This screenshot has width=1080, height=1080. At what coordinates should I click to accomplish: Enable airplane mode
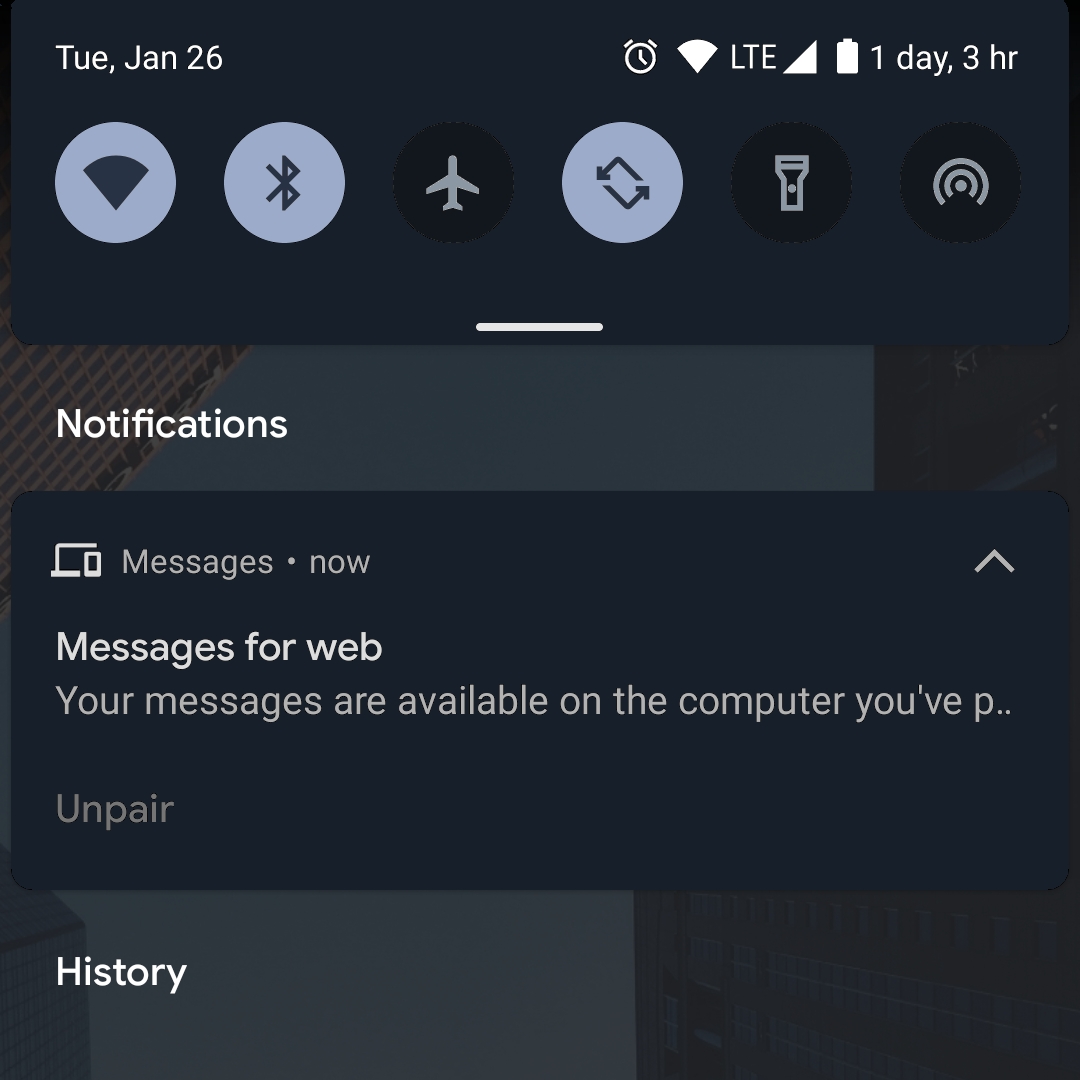pos(453,183)
